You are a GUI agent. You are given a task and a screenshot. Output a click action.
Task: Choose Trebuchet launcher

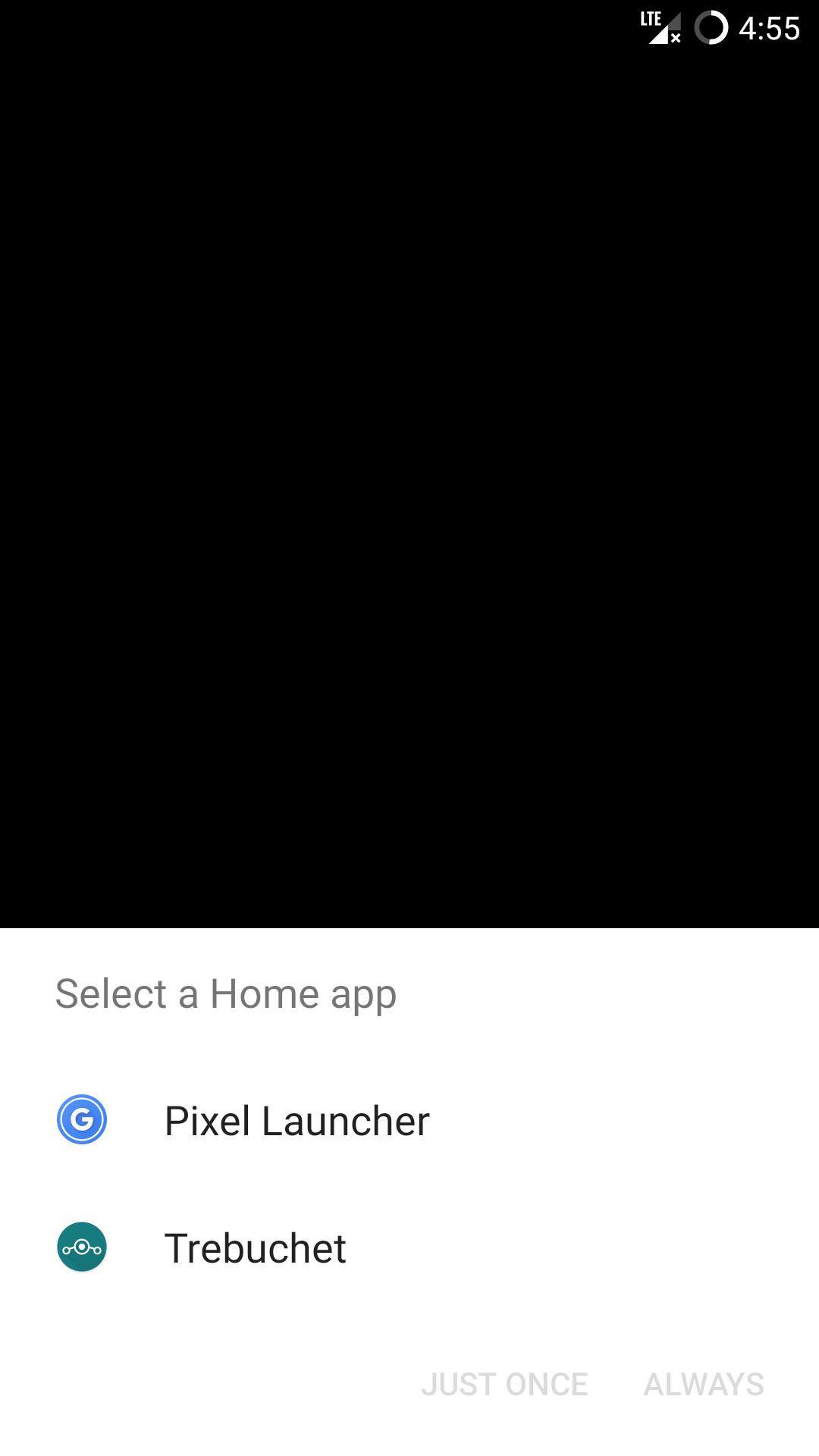click(255, 1248)
